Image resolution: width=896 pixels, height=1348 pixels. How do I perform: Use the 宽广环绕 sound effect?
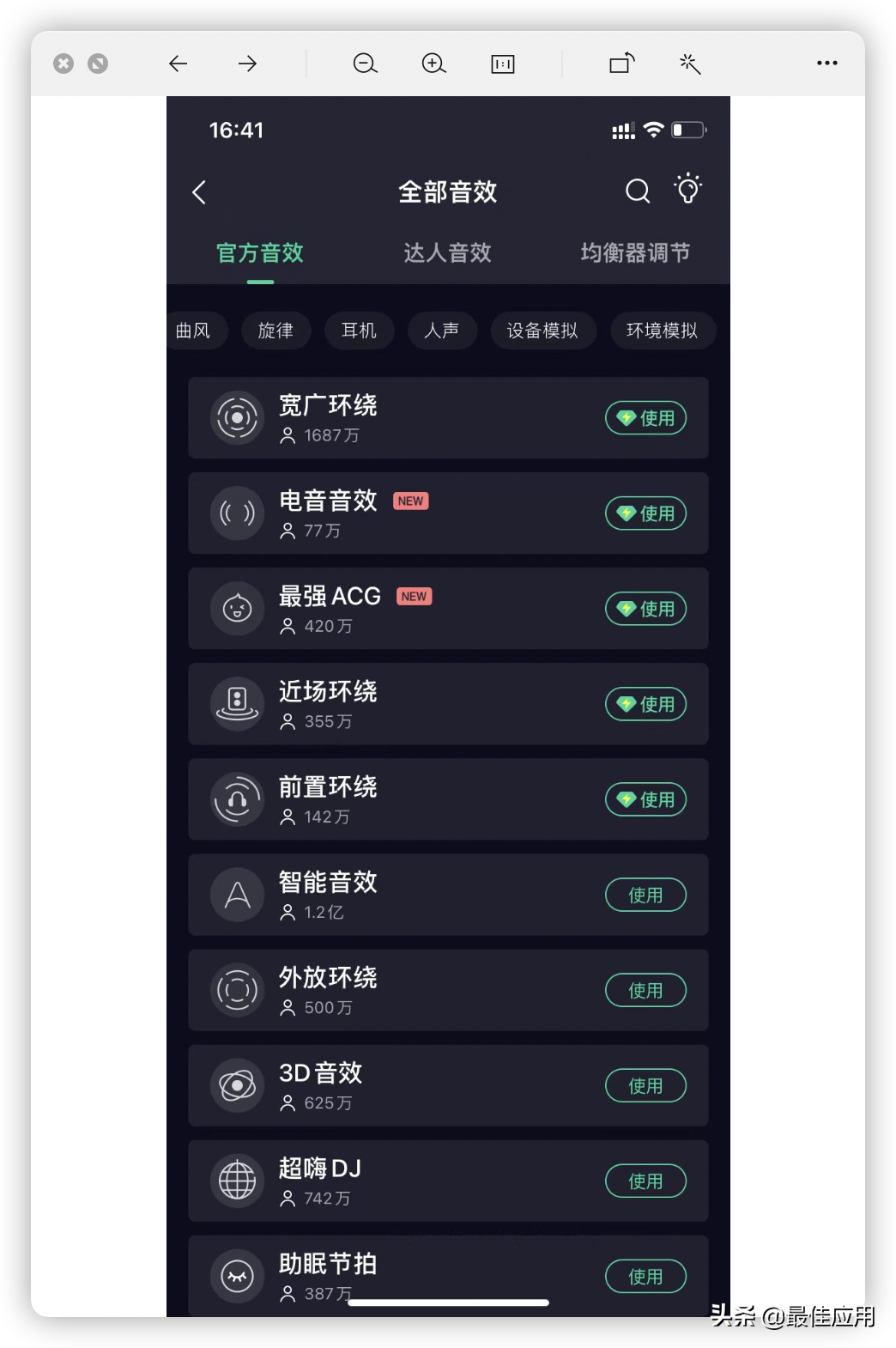645,418
